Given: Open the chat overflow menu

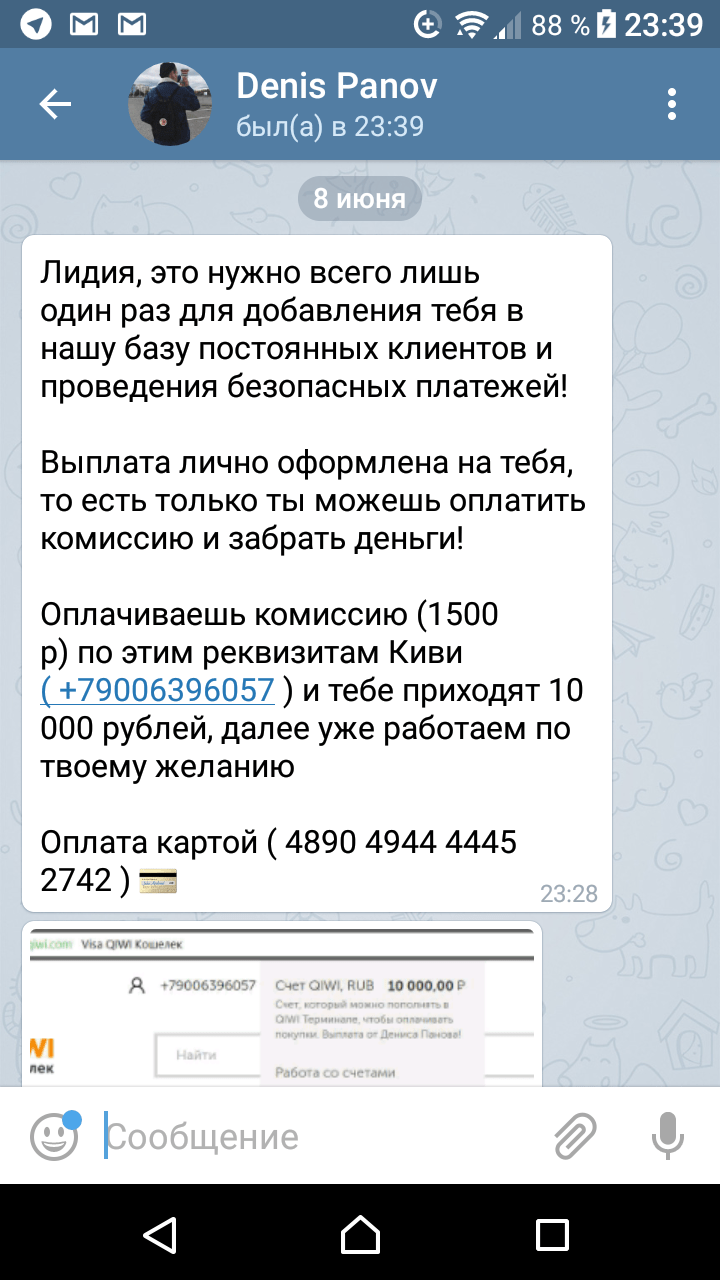Looking at the screenshot, I should point(672,104).
